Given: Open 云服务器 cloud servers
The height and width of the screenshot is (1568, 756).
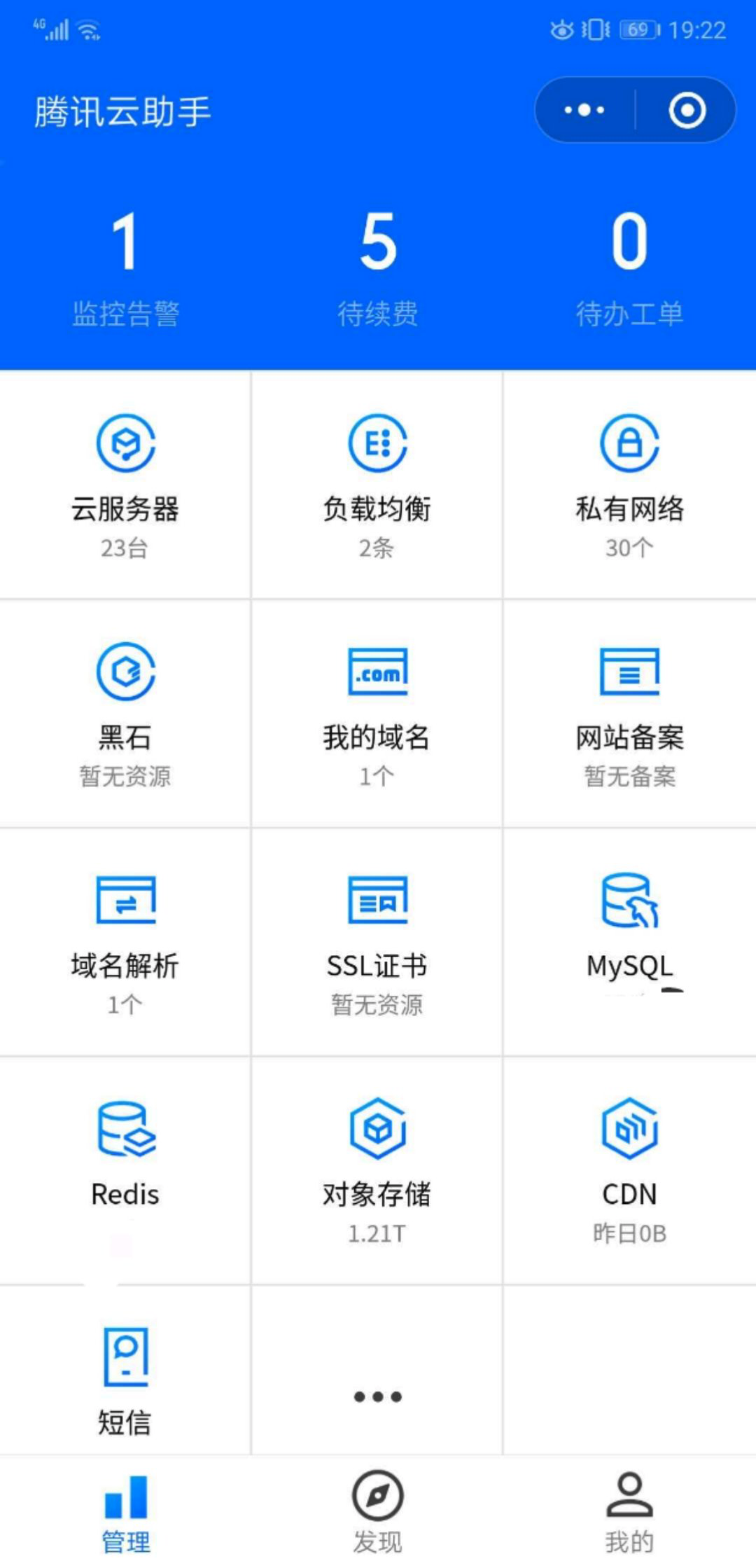Looking at the screenshot, I should (125, 485).
